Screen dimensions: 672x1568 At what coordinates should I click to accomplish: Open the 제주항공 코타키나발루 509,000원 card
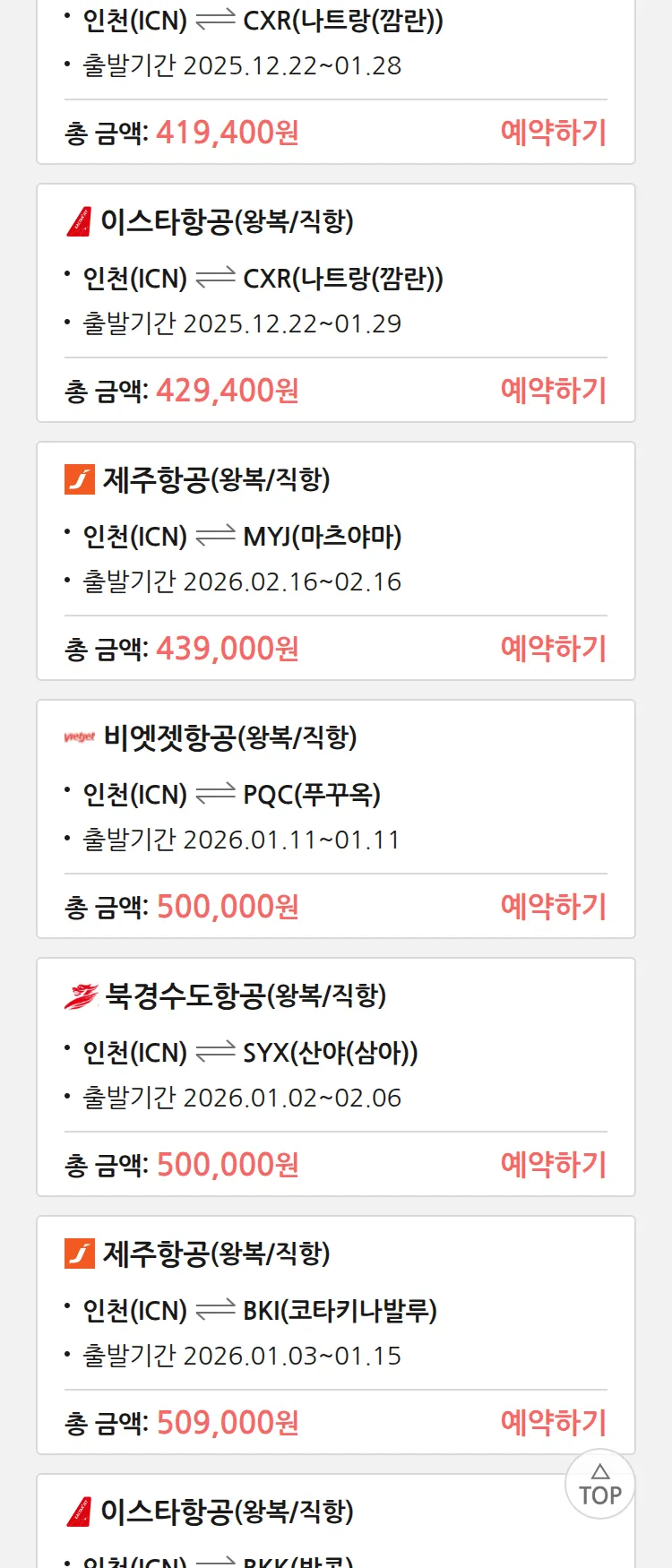[335, 1310]
